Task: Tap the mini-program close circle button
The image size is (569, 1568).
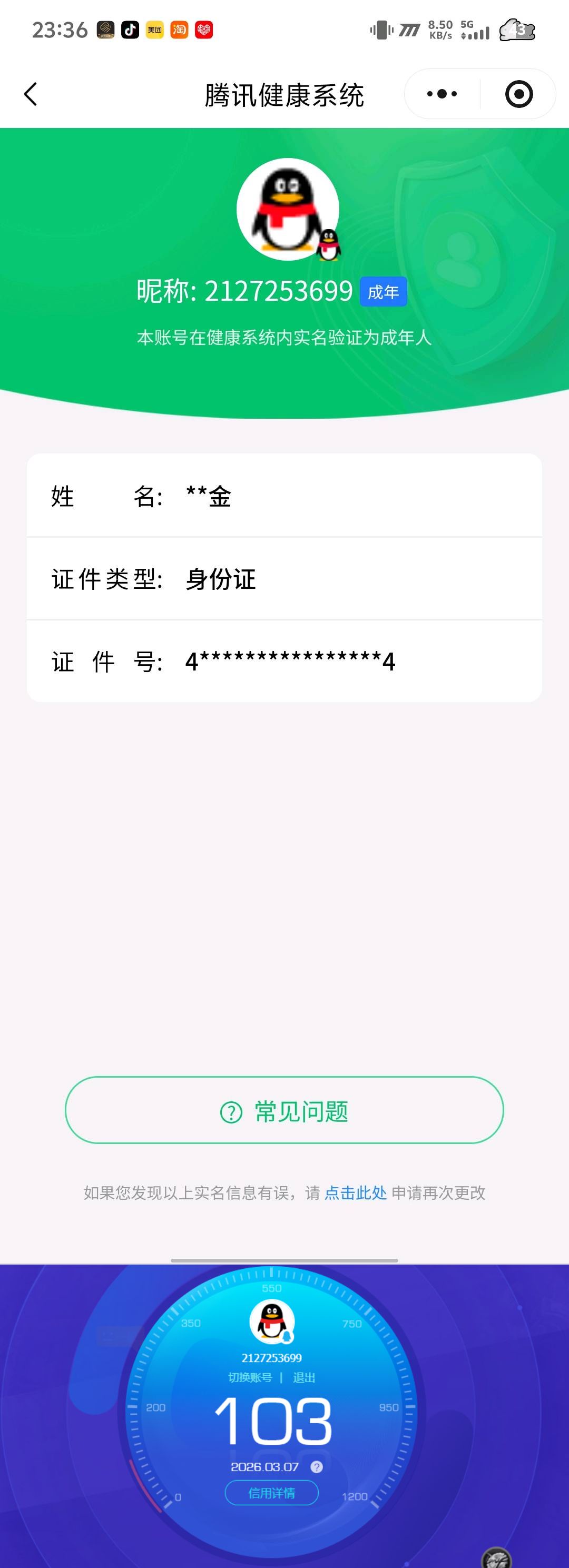Action: pyautogui.click(x=518, y=94)
